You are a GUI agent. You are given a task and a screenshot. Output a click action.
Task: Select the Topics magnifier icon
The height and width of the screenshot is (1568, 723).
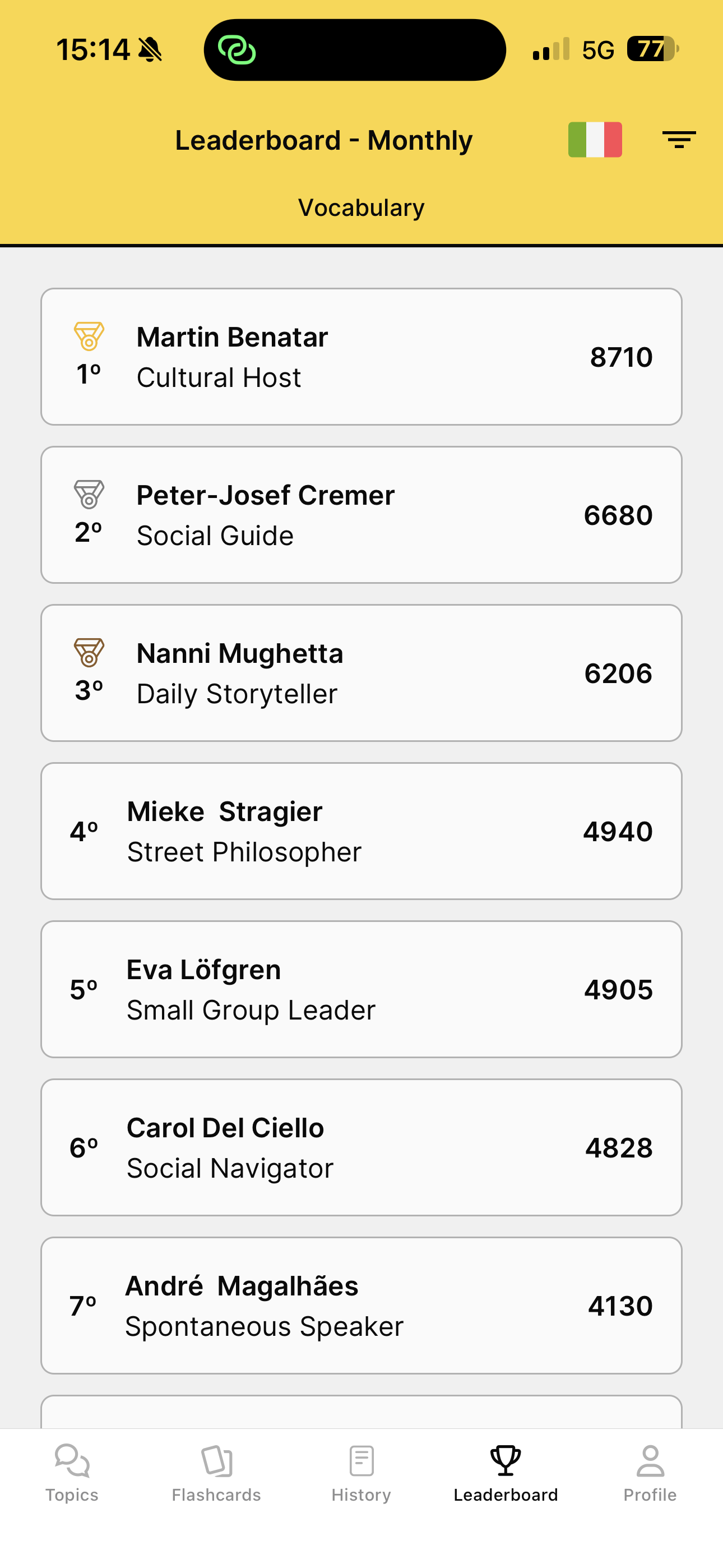click(x=72, y=1461)
